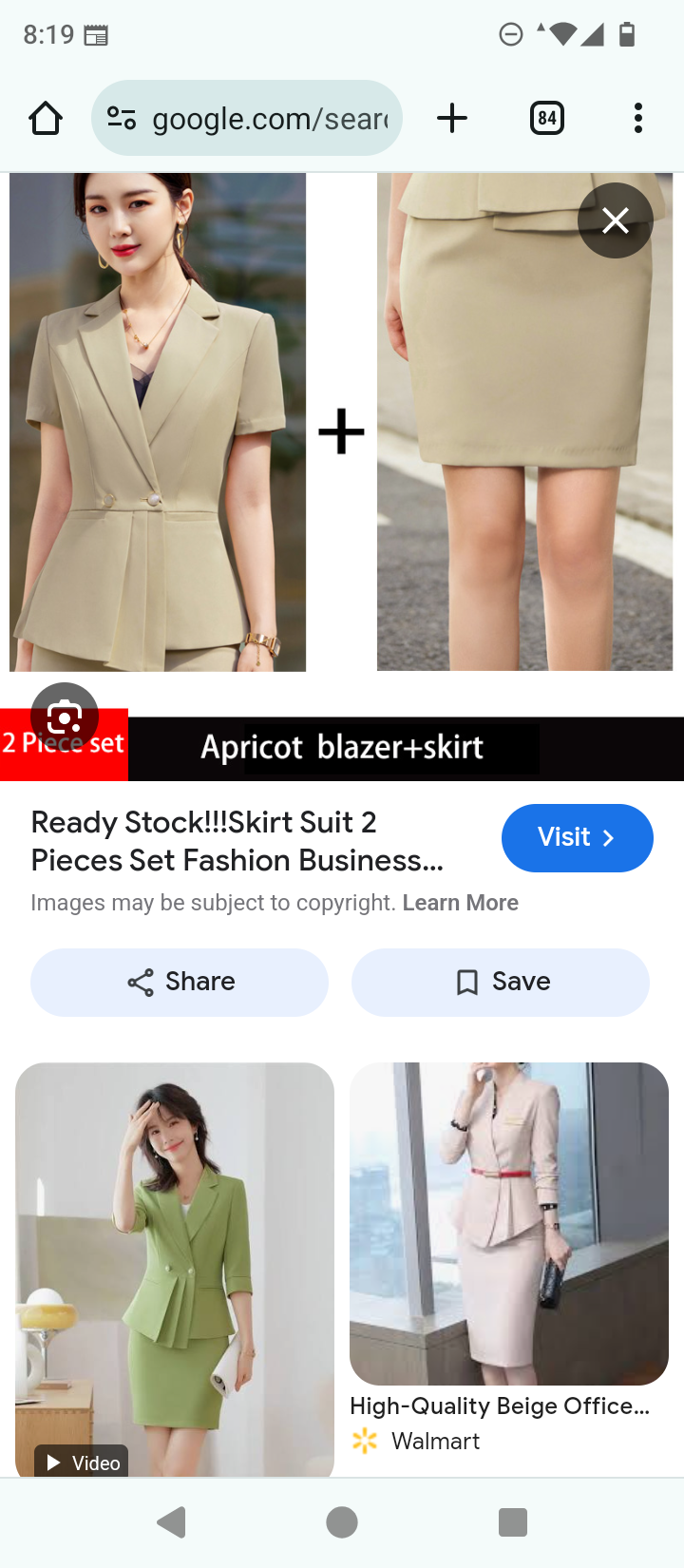Go back with the system back button
Image resolution: width=684 pixels, height=1568 pixels.
point(172,1522)
